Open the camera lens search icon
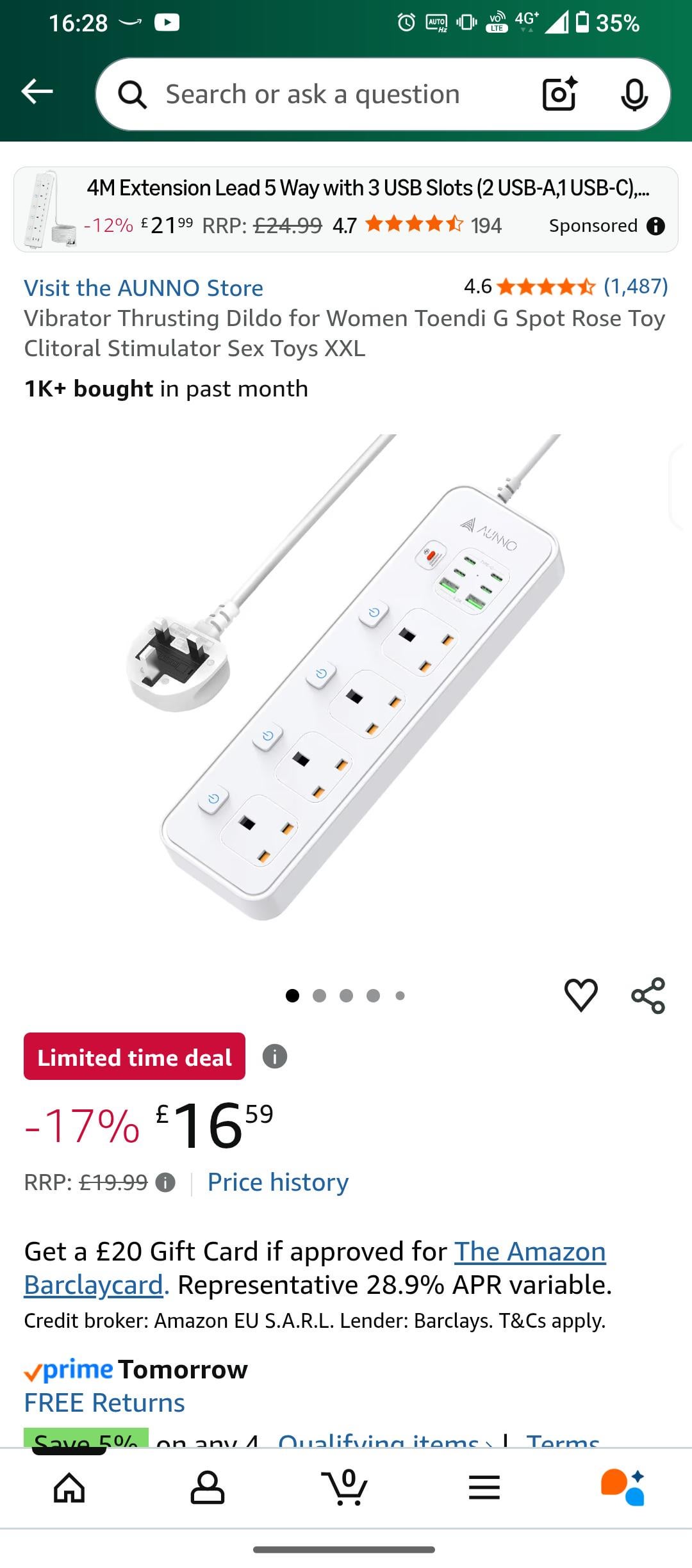The image size is (692, 1568). click(x=559, y=95)
